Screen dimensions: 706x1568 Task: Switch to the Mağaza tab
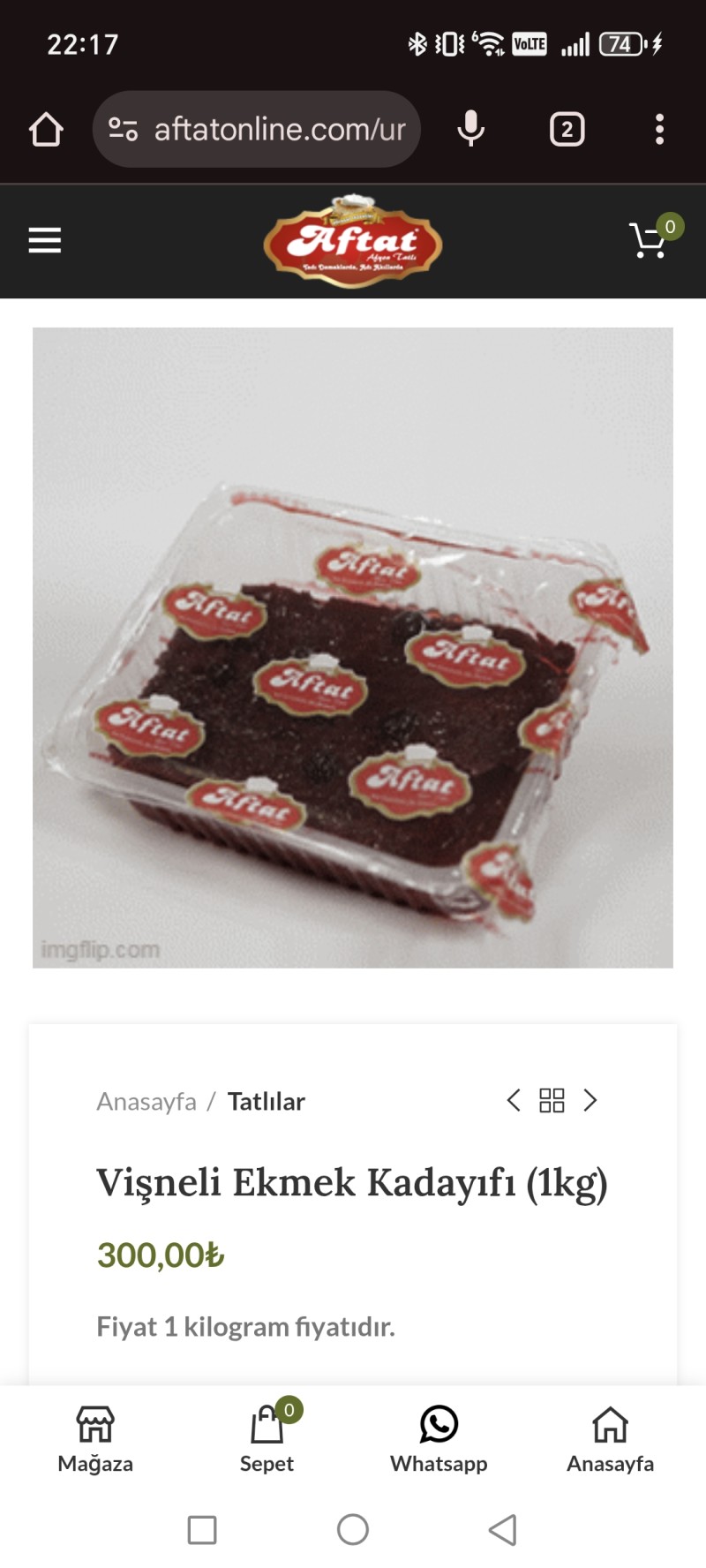tap(95, 1439)
